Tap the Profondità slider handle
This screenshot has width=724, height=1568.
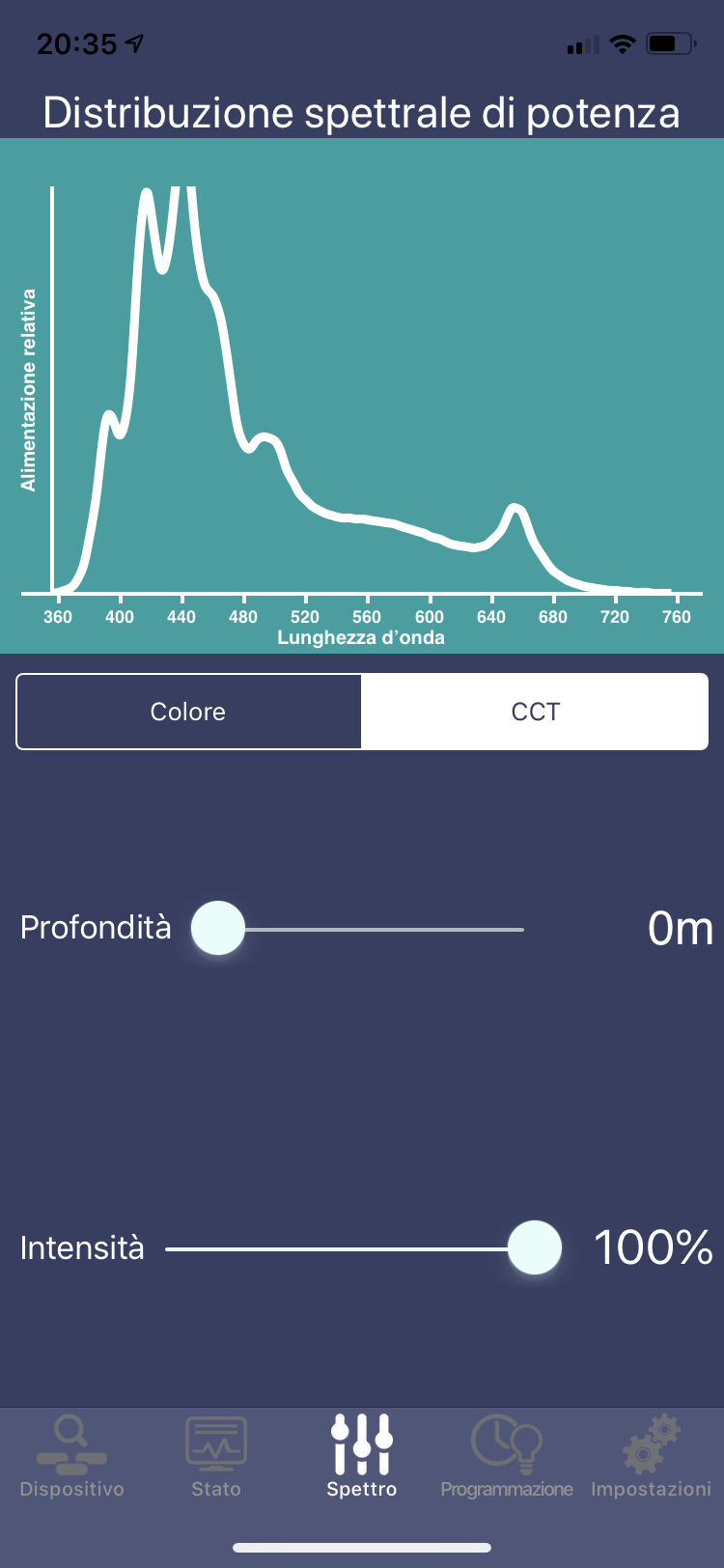(x=218, y=928)
